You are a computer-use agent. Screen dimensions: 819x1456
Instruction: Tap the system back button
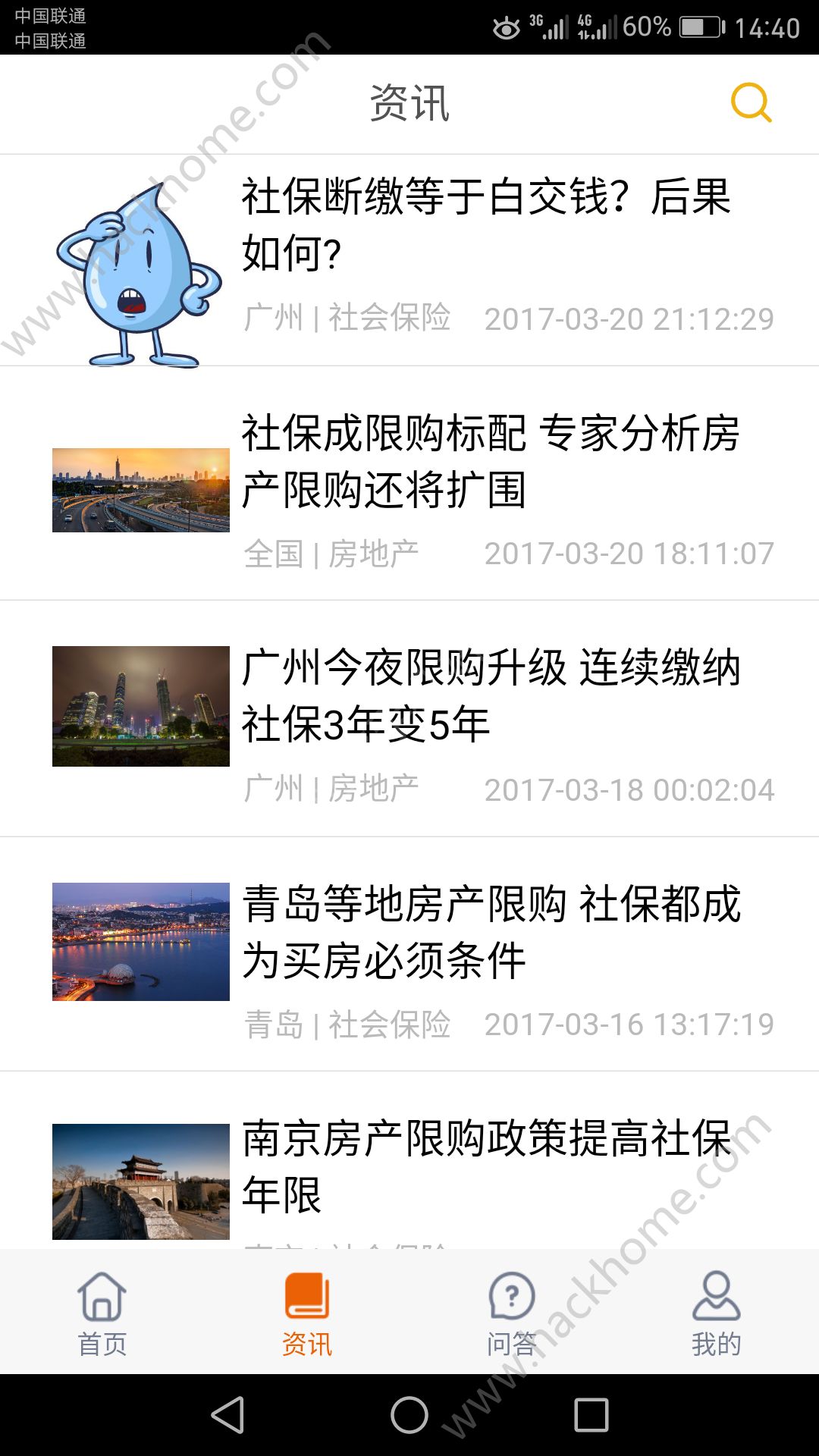click(x=227, y=1415)
